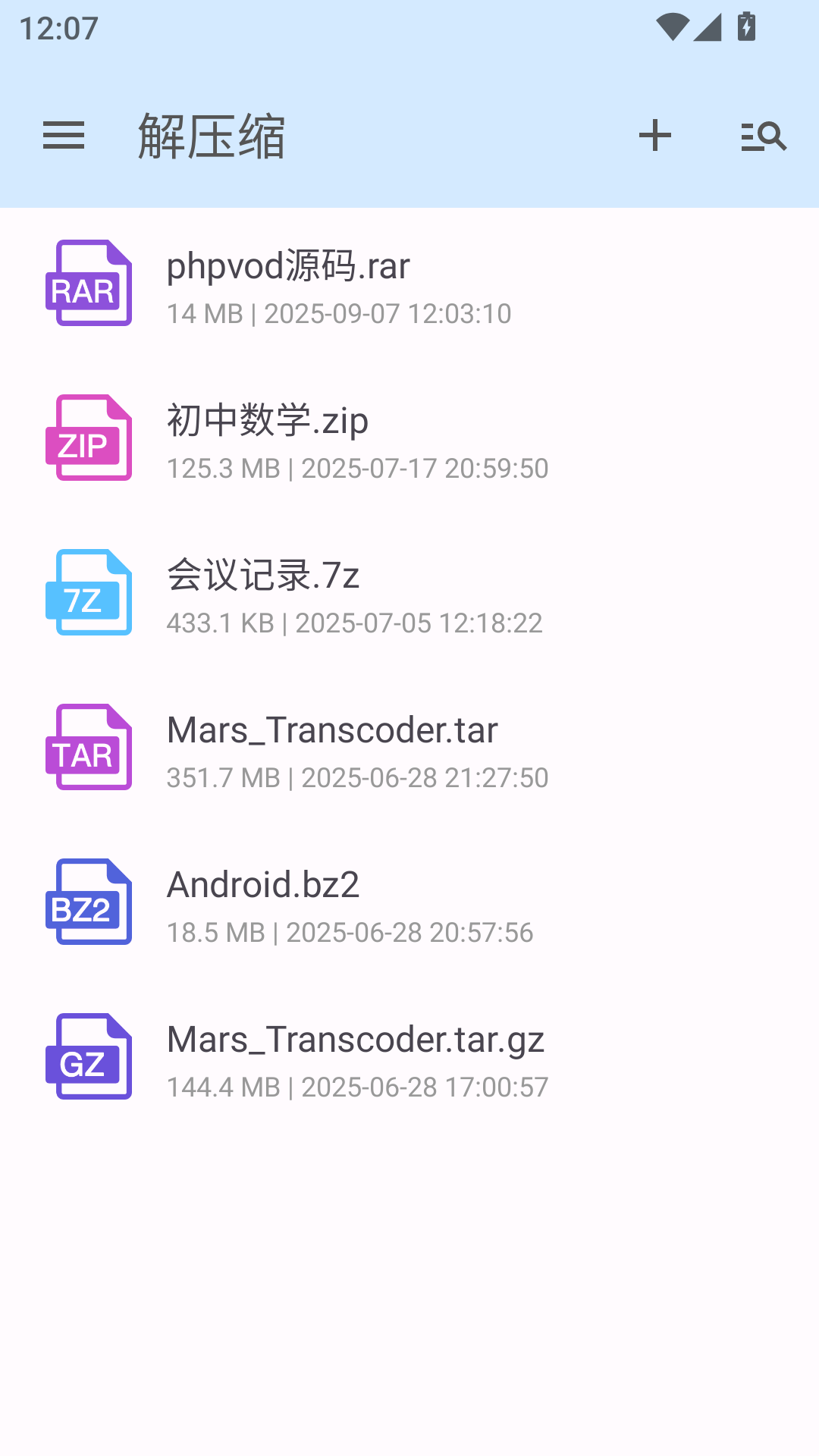Click the clock in the status bar
Image resolution: width=819 pixels, height=1456 pixels.
point(58,29)
